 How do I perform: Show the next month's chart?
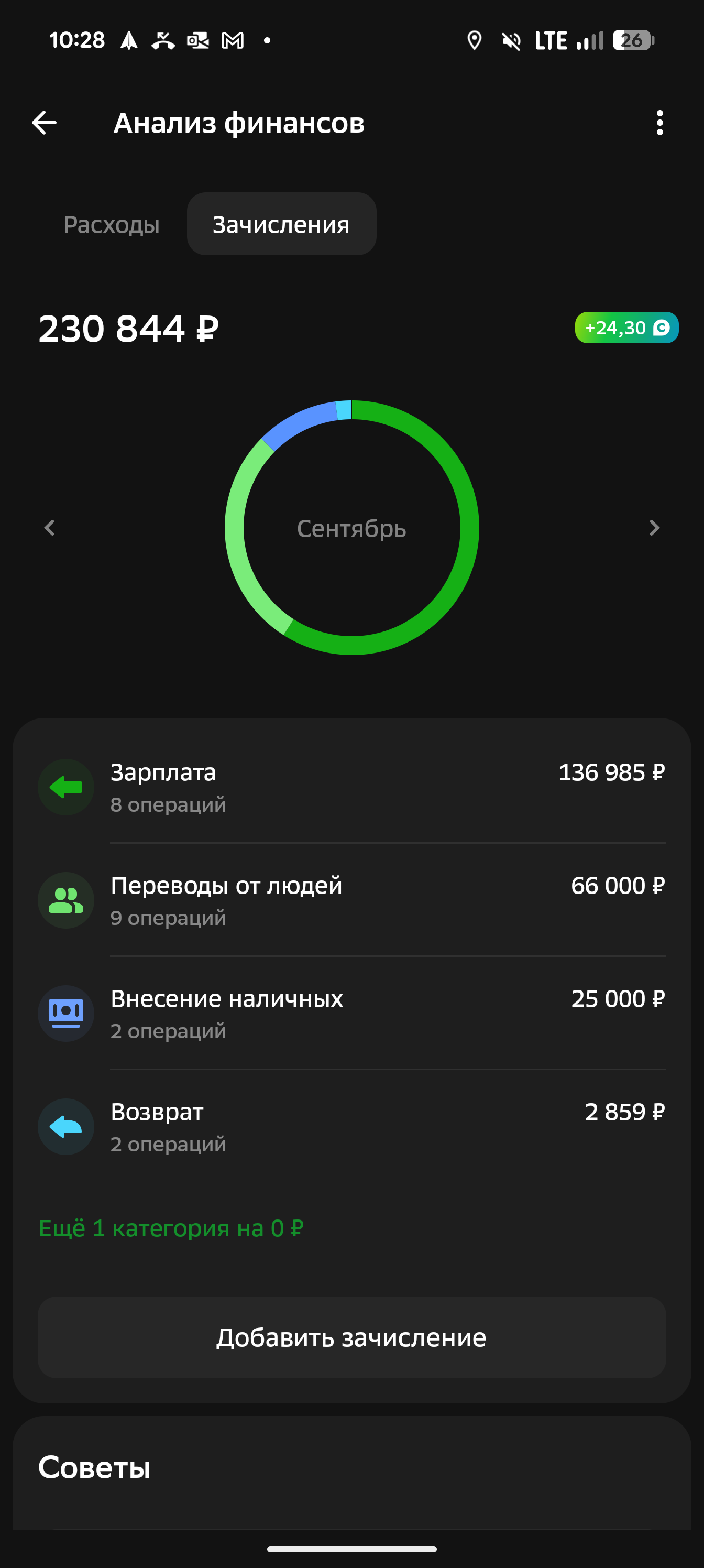pos(654,528)
